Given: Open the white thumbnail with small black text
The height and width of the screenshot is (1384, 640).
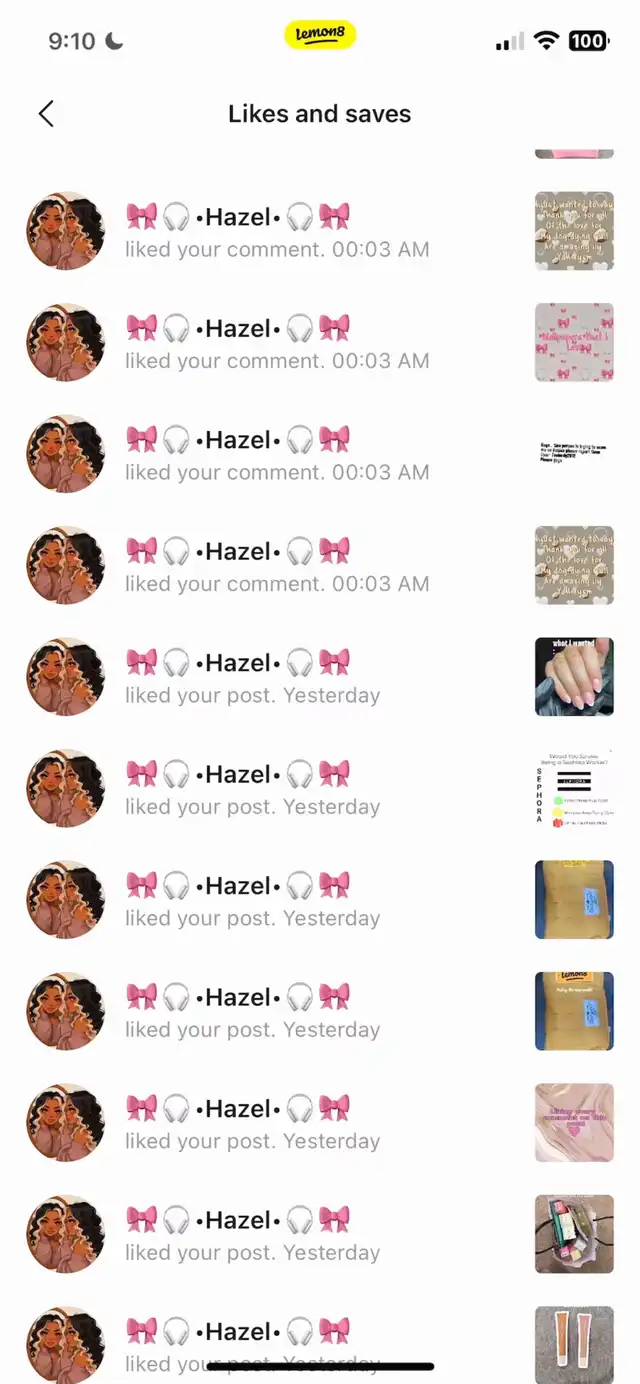Looking at the screenshot, I should pyautogui.click(x=574, y=454).
